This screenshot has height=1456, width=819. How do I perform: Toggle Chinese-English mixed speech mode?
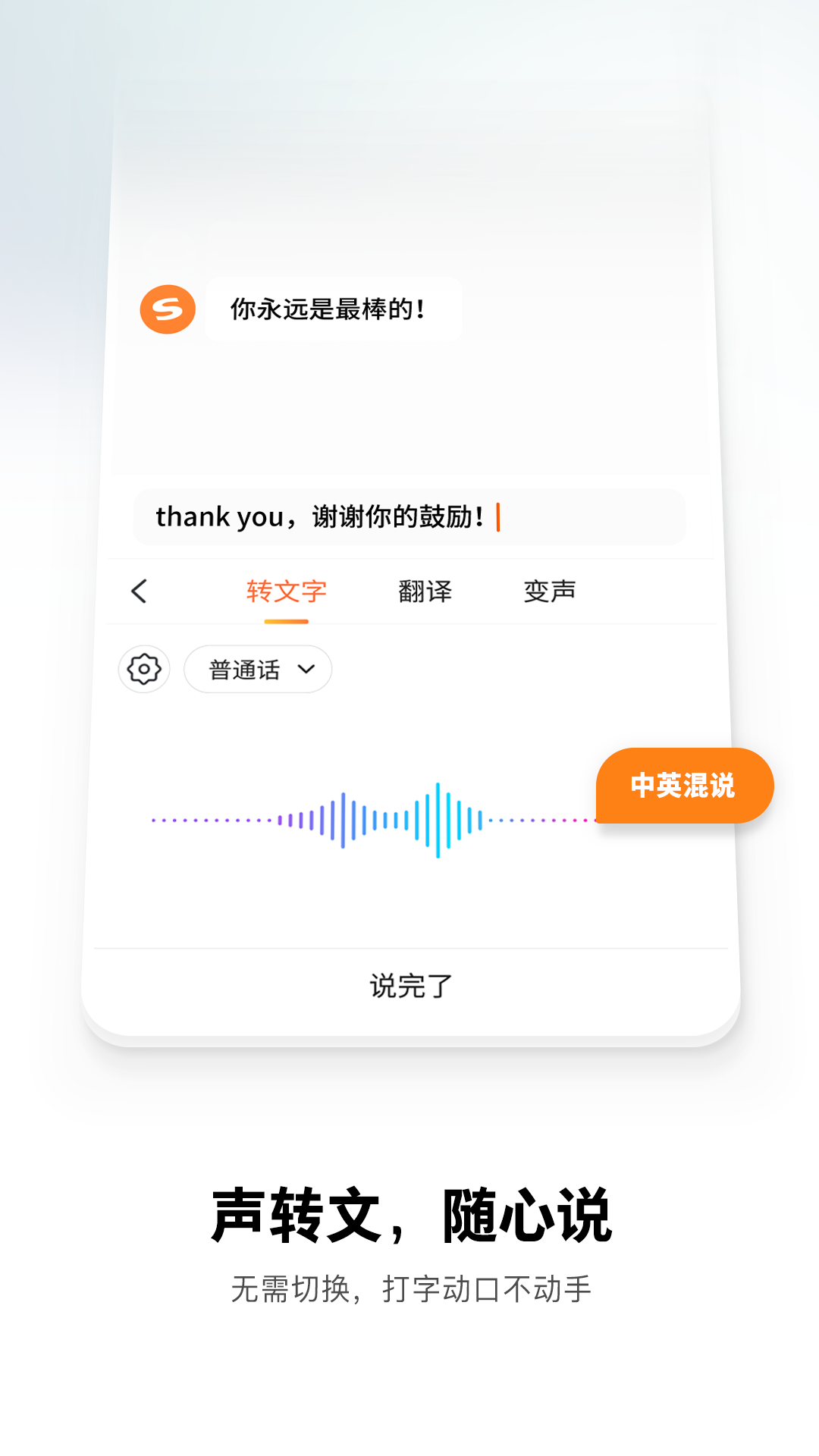click(683, 786)
